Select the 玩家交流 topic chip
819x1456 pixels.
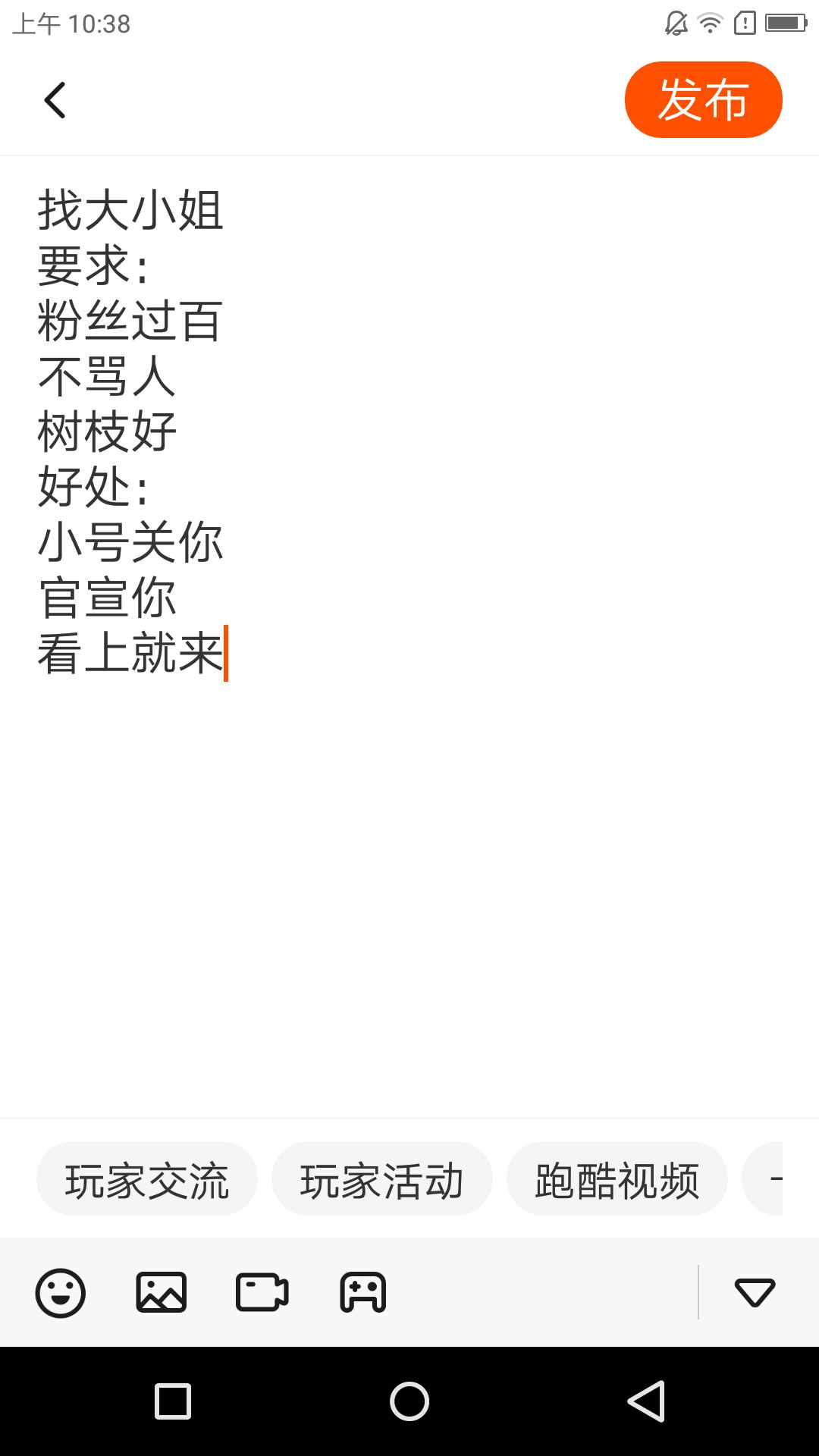tap(147, 1179)
